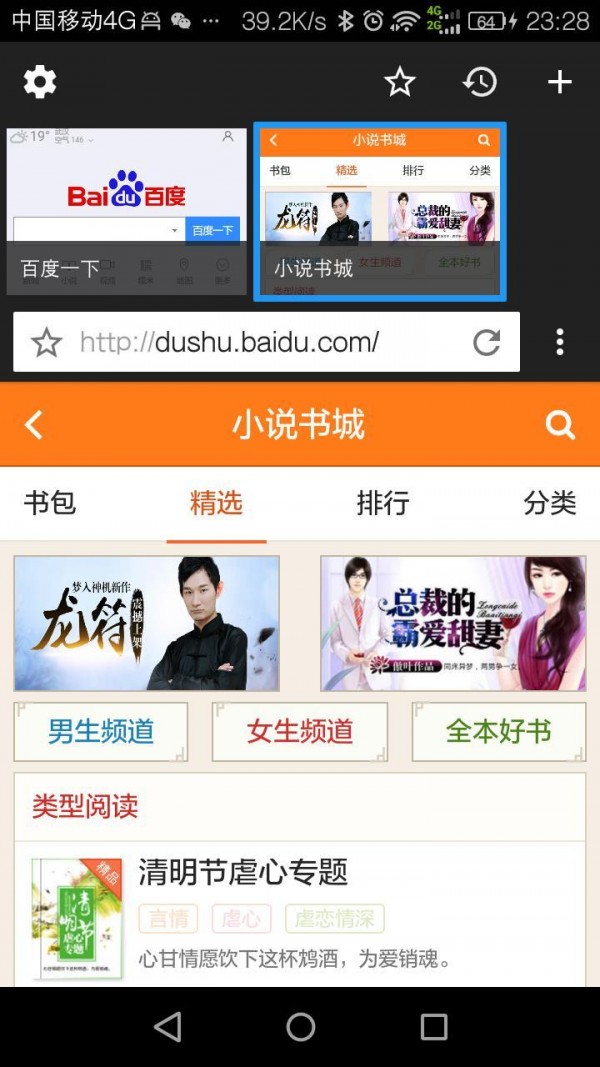Bookmark this page via address bar star
This screenshot has width=600, height=1067.
click(46, 343)
